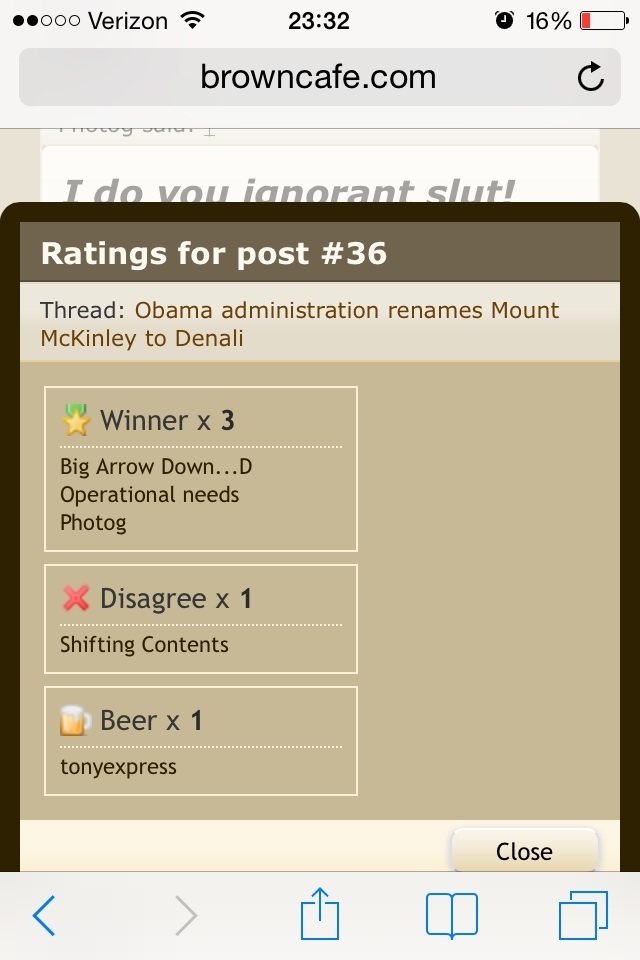
Task: Open Photog's profile in Winner list
Action: tap(93, 522)
